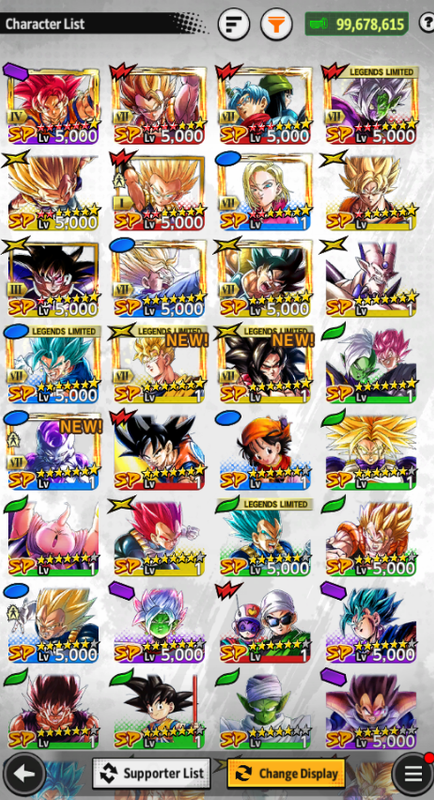Open the purple Frieza card marked NEW!
Image resolution: width=434 pixels, height=800 pixels.
pyautogui.click(x=52, y=451)
